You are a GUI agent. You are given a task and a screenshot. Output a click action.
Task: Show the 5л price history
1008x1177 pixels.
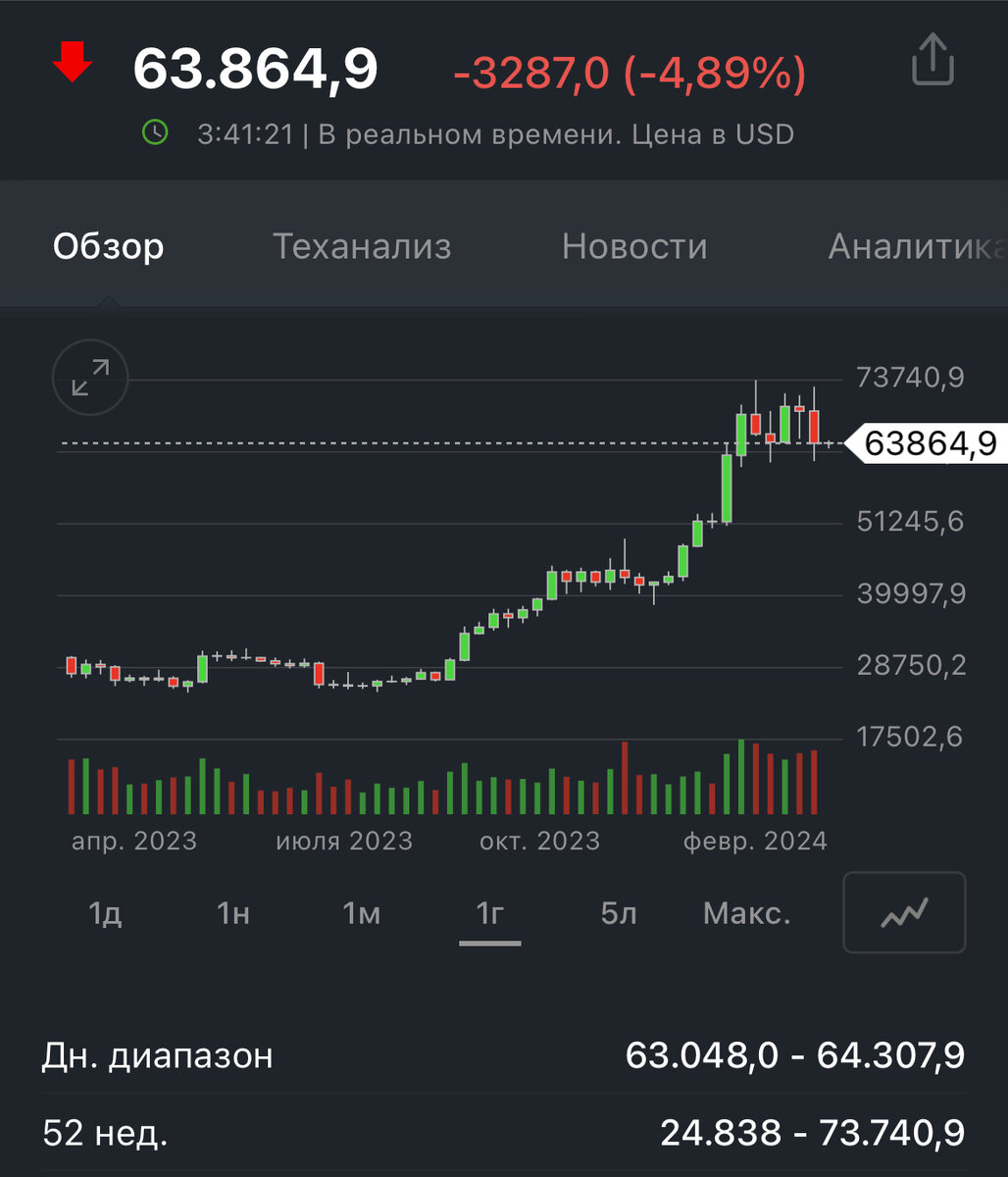point(619,914)
